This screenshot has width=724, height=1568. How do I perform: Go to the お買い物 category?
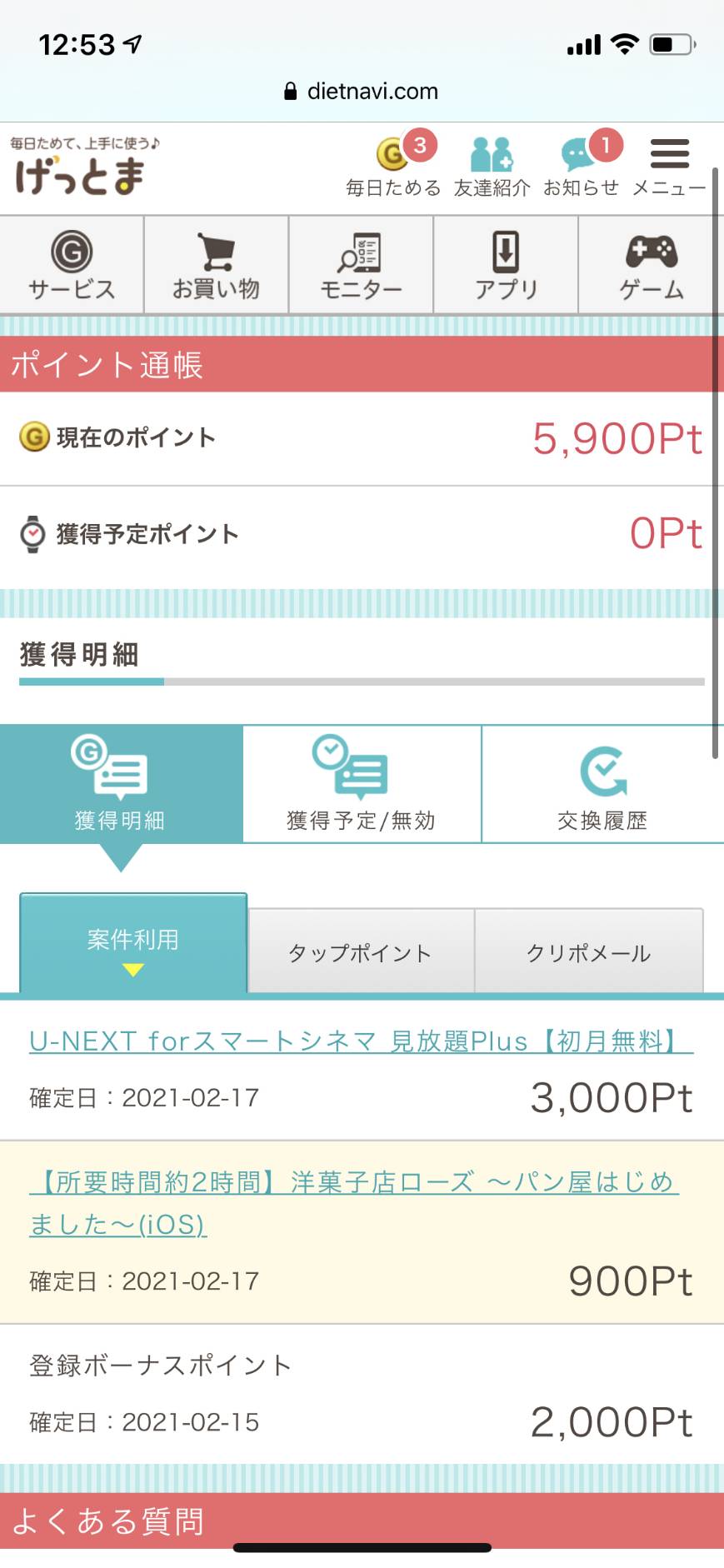pos(216,265)
